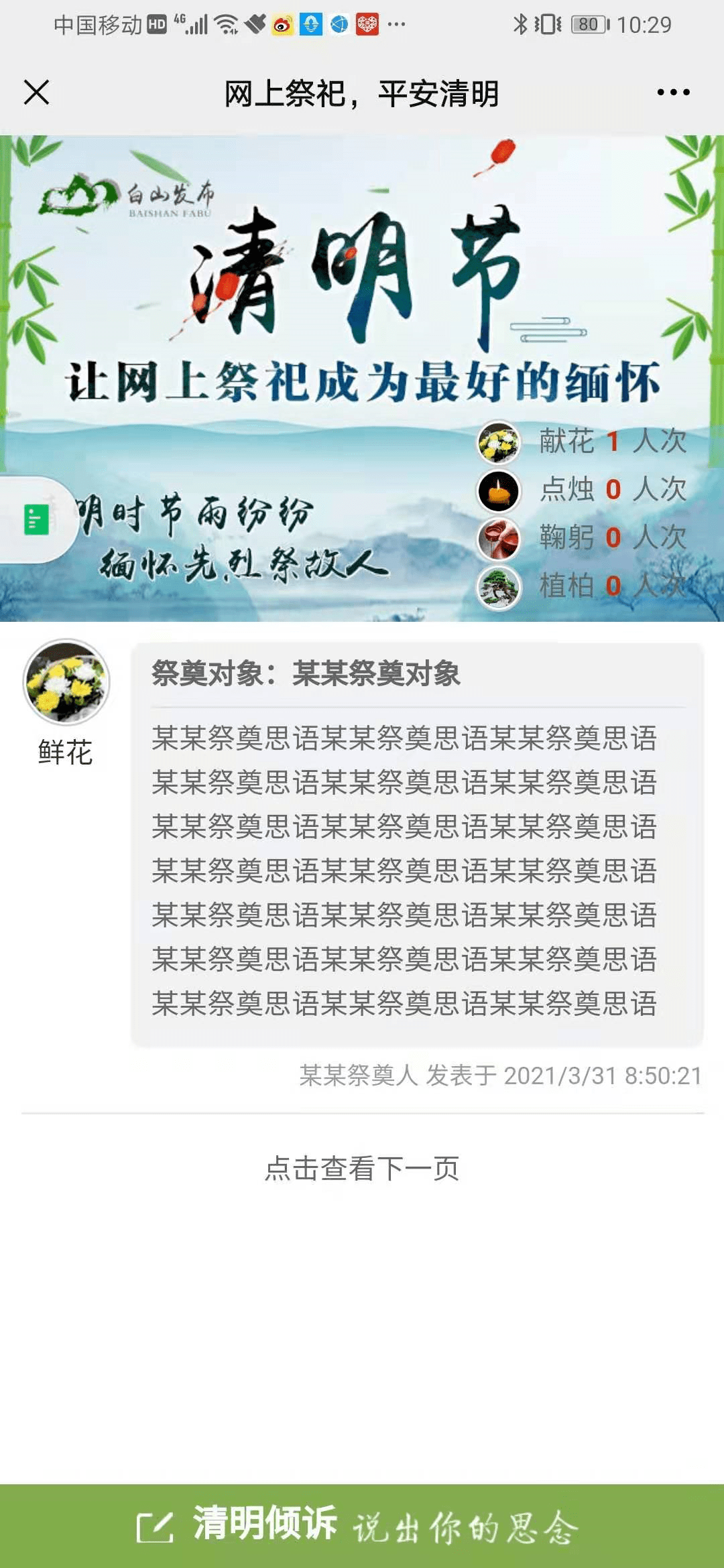Select 鞠躬 to bow in tribute

[x=499, y=539]
